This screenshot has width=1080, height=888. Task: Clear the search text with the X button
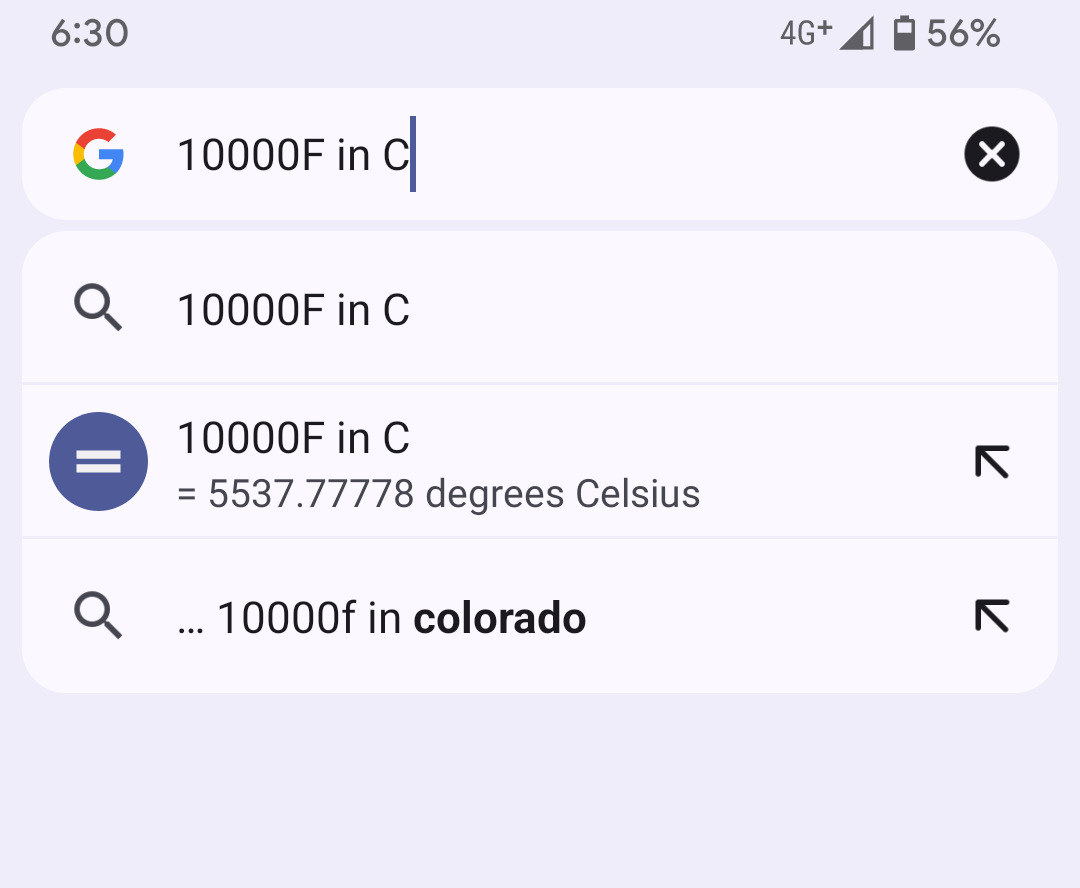(x=991, y=155)
